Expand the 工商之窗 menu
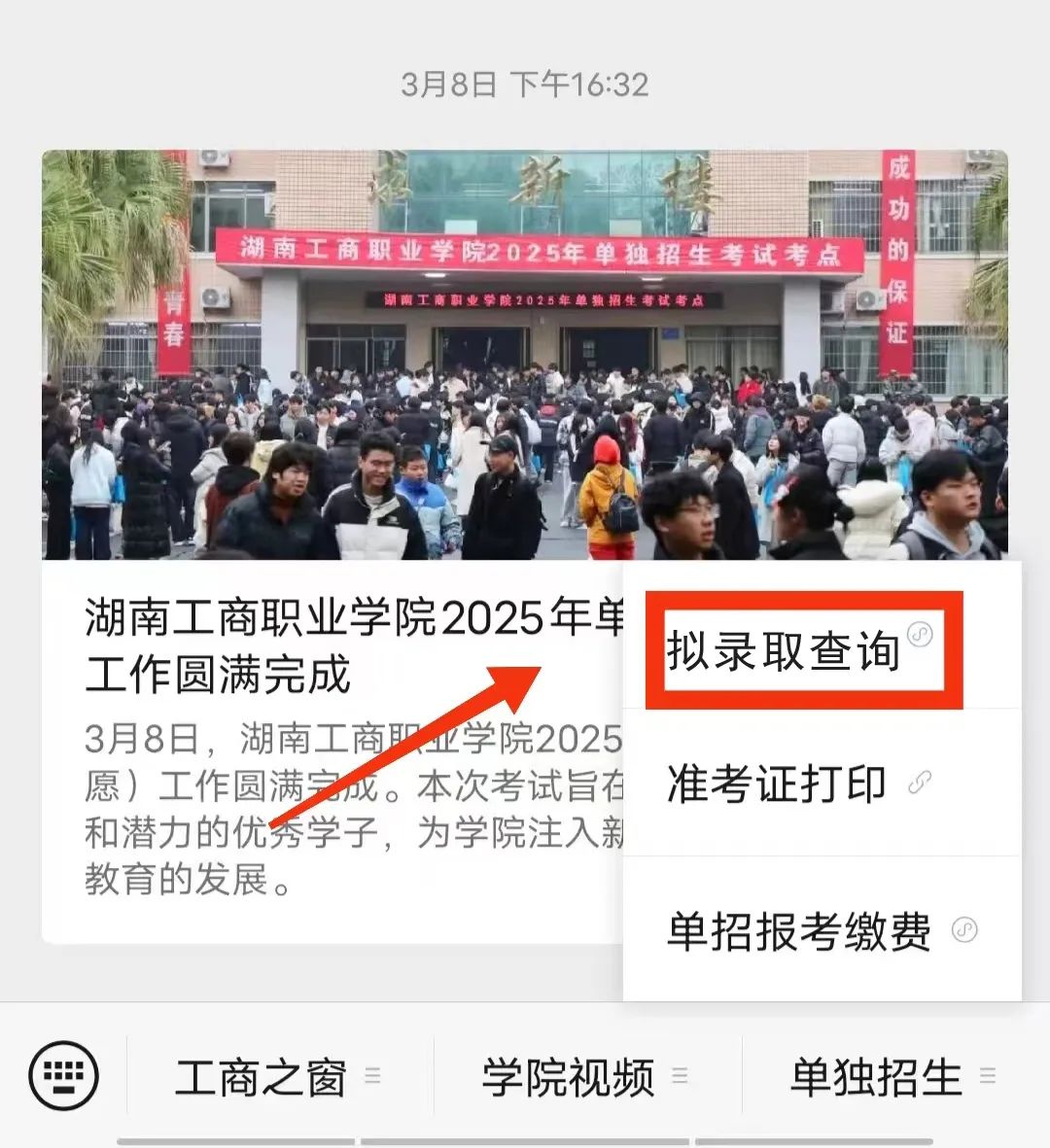 pyautogui.click(x=276, y=1077)
